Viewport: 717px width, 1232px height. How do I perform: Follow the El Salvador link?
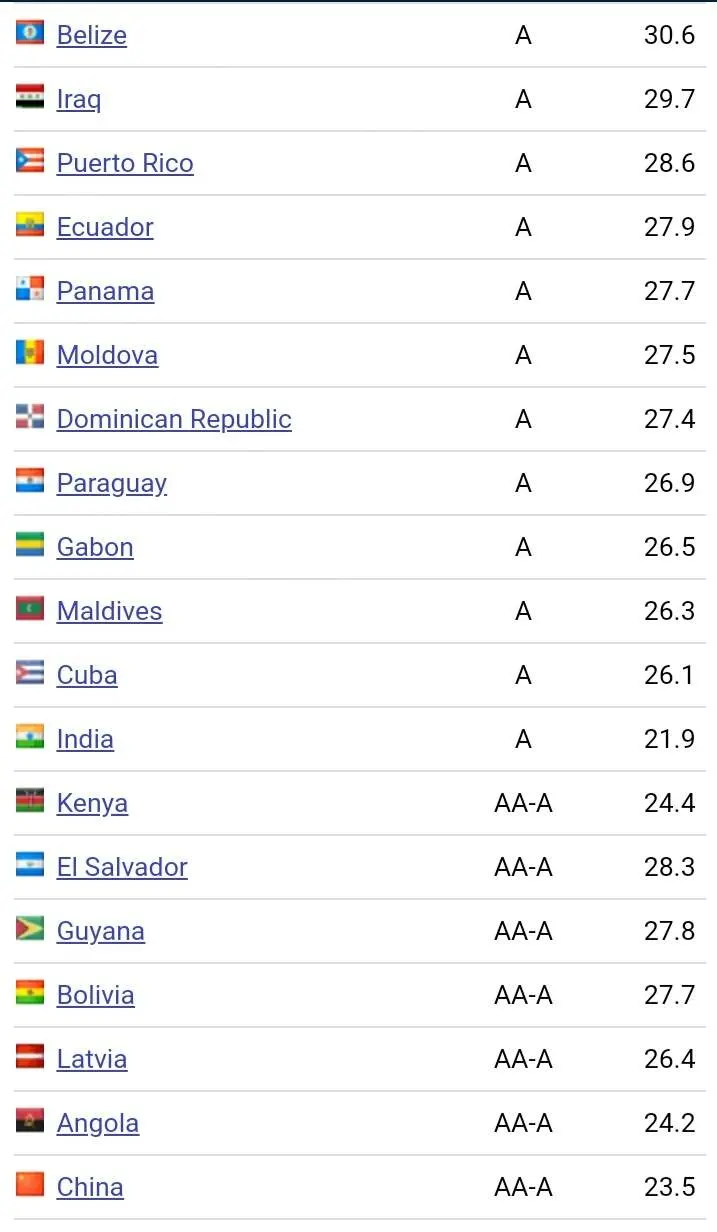[x=122, y=867]
